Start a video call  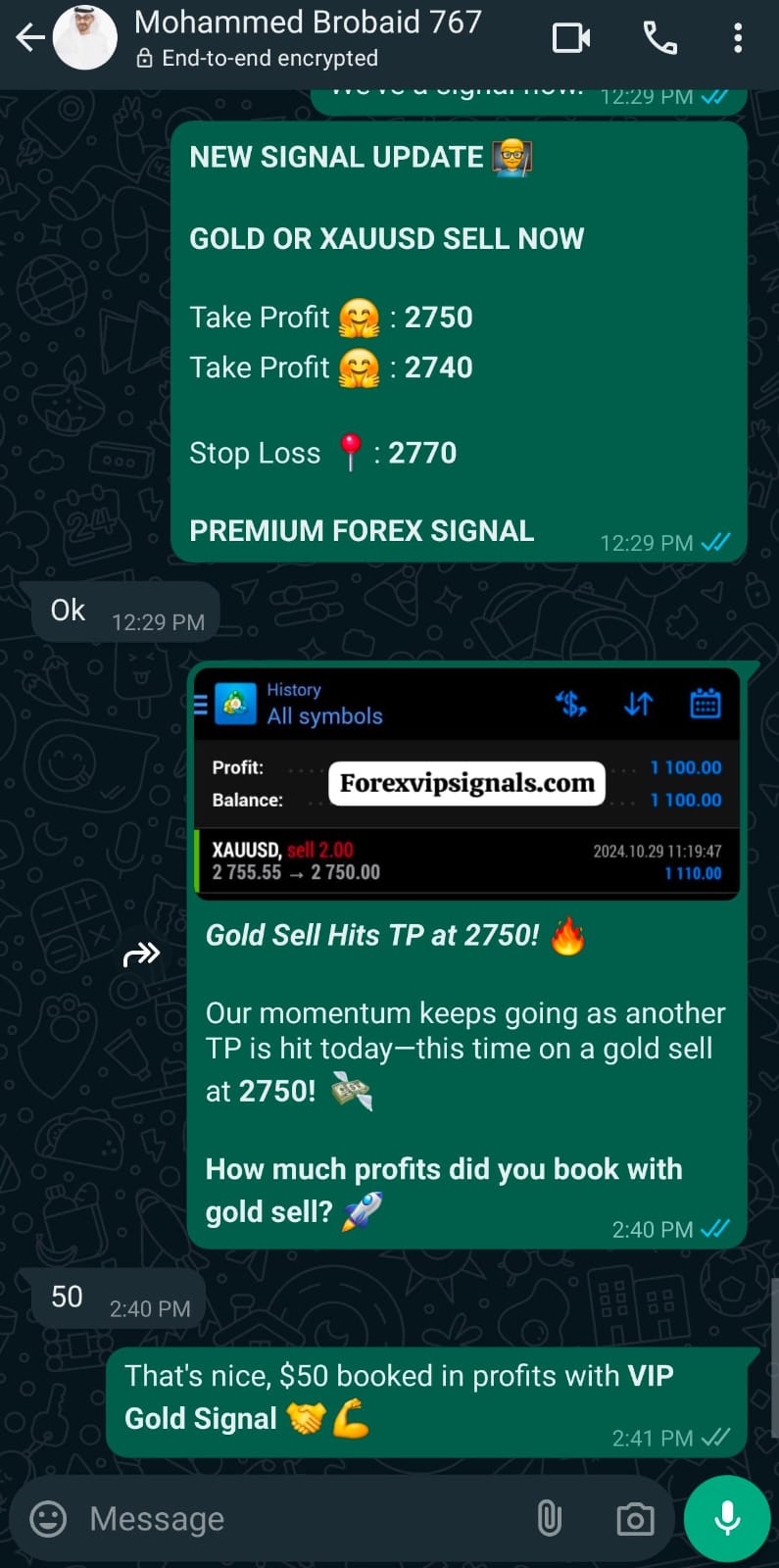[x=571, y=38]
